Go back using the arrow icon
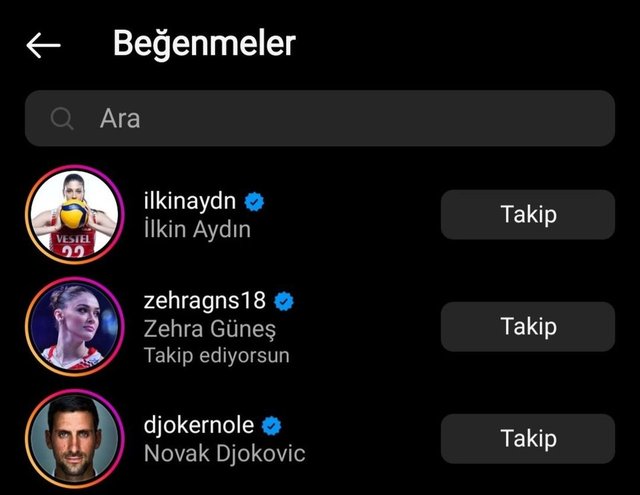 (43, 45)
